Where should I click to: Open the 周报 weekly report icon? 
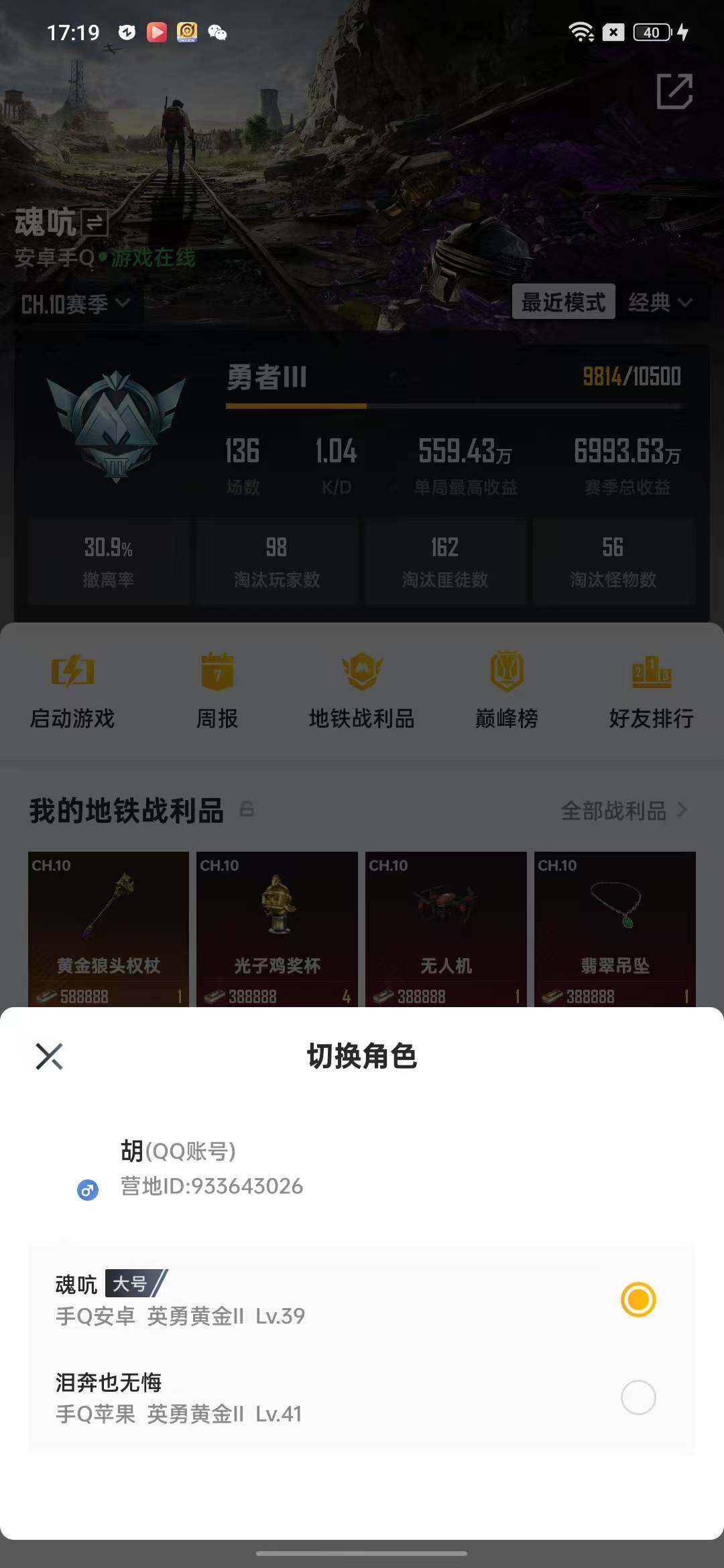[x=217, y=690]
